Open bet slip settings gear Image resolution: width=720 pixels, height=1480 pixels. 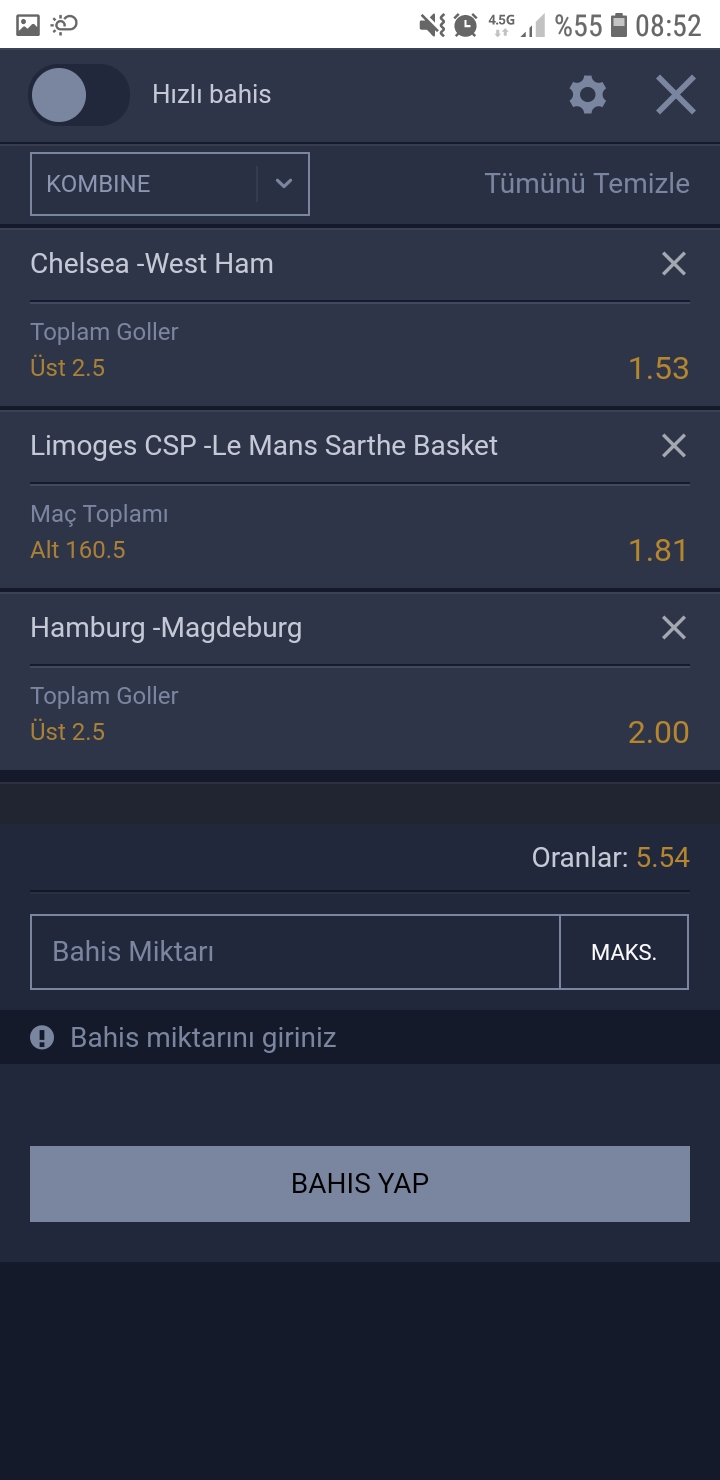[588, 95]
